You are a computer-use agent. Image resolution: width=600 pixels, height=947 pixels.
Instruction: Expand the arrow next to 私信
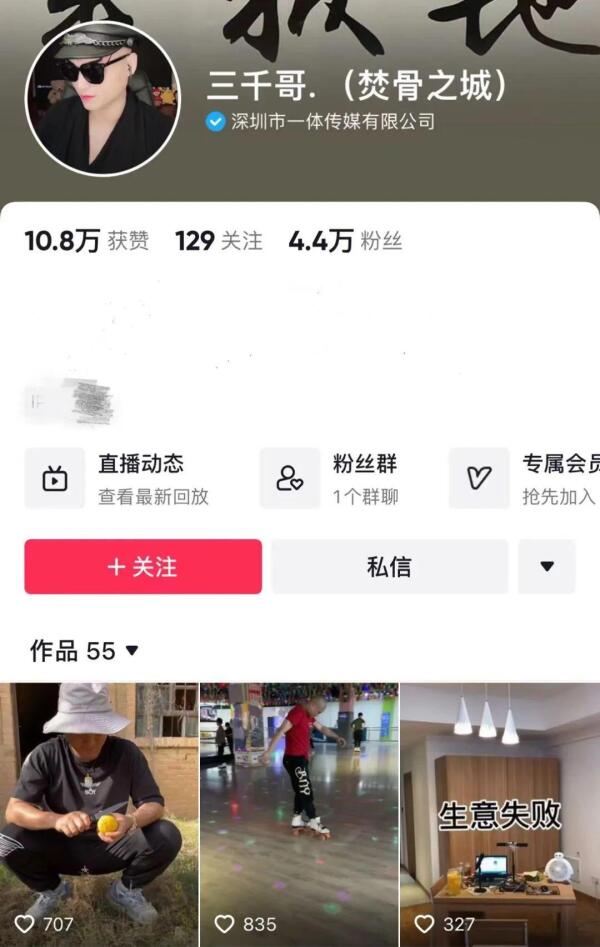pyautogui.click(x=546, y=567)
